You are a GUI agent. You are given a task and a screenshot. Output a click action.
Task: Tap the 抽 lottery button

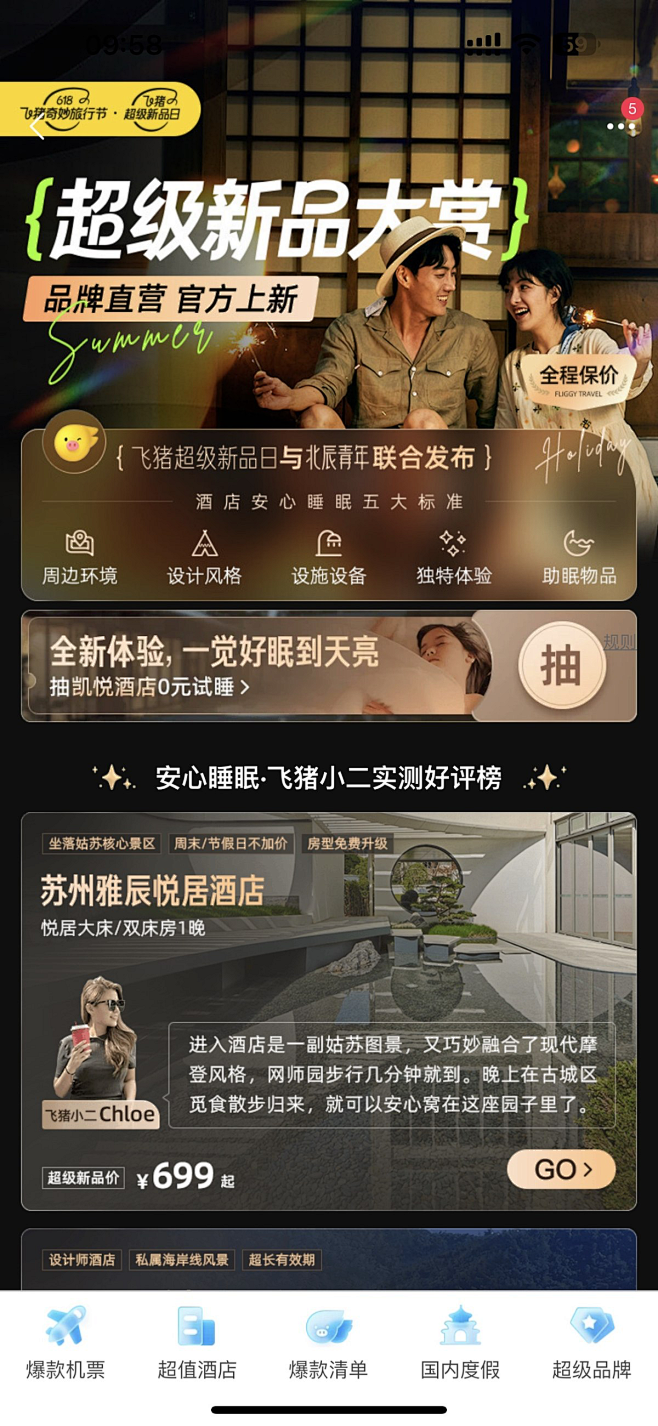tap(561, 666)
